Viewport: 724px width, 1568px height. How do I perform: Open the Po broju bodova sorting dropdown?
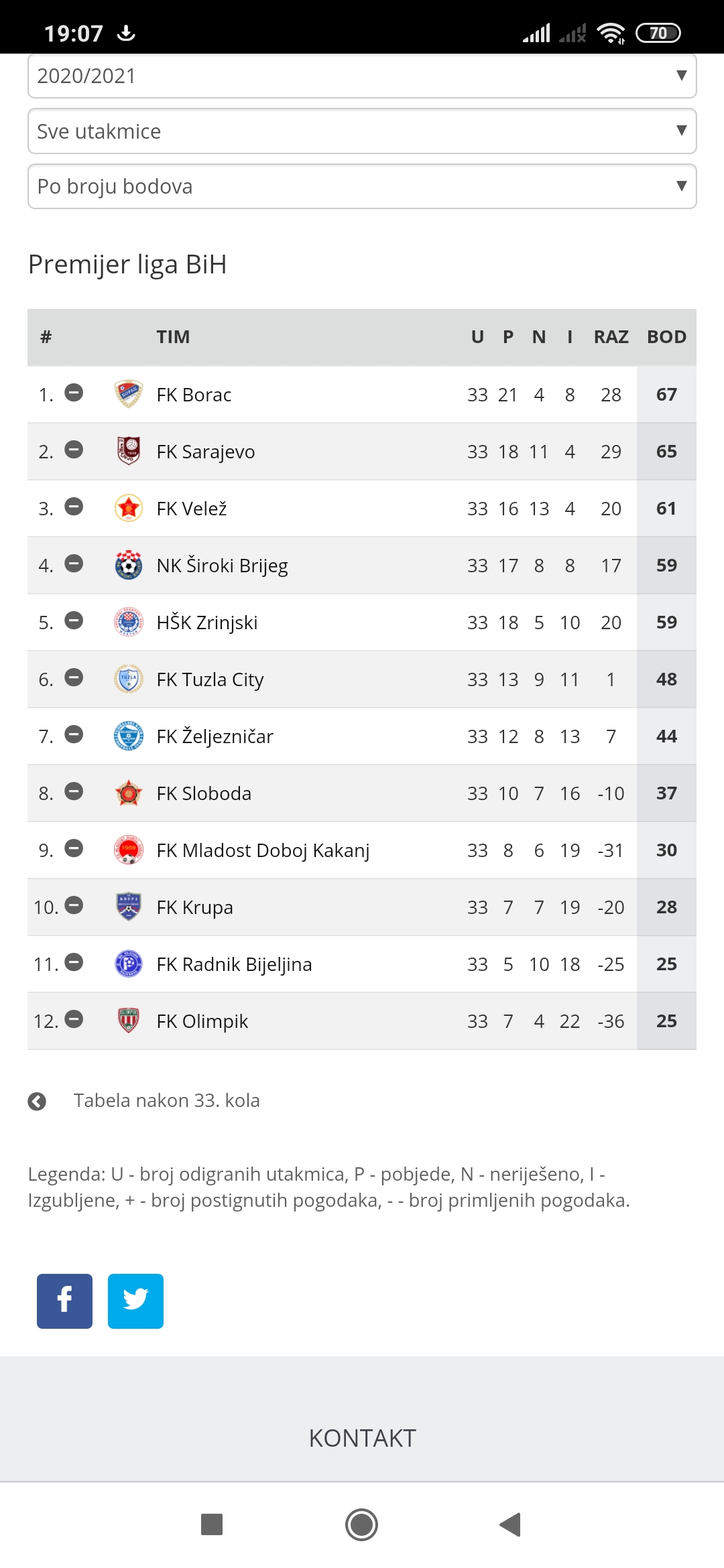[x=362, y=186]
